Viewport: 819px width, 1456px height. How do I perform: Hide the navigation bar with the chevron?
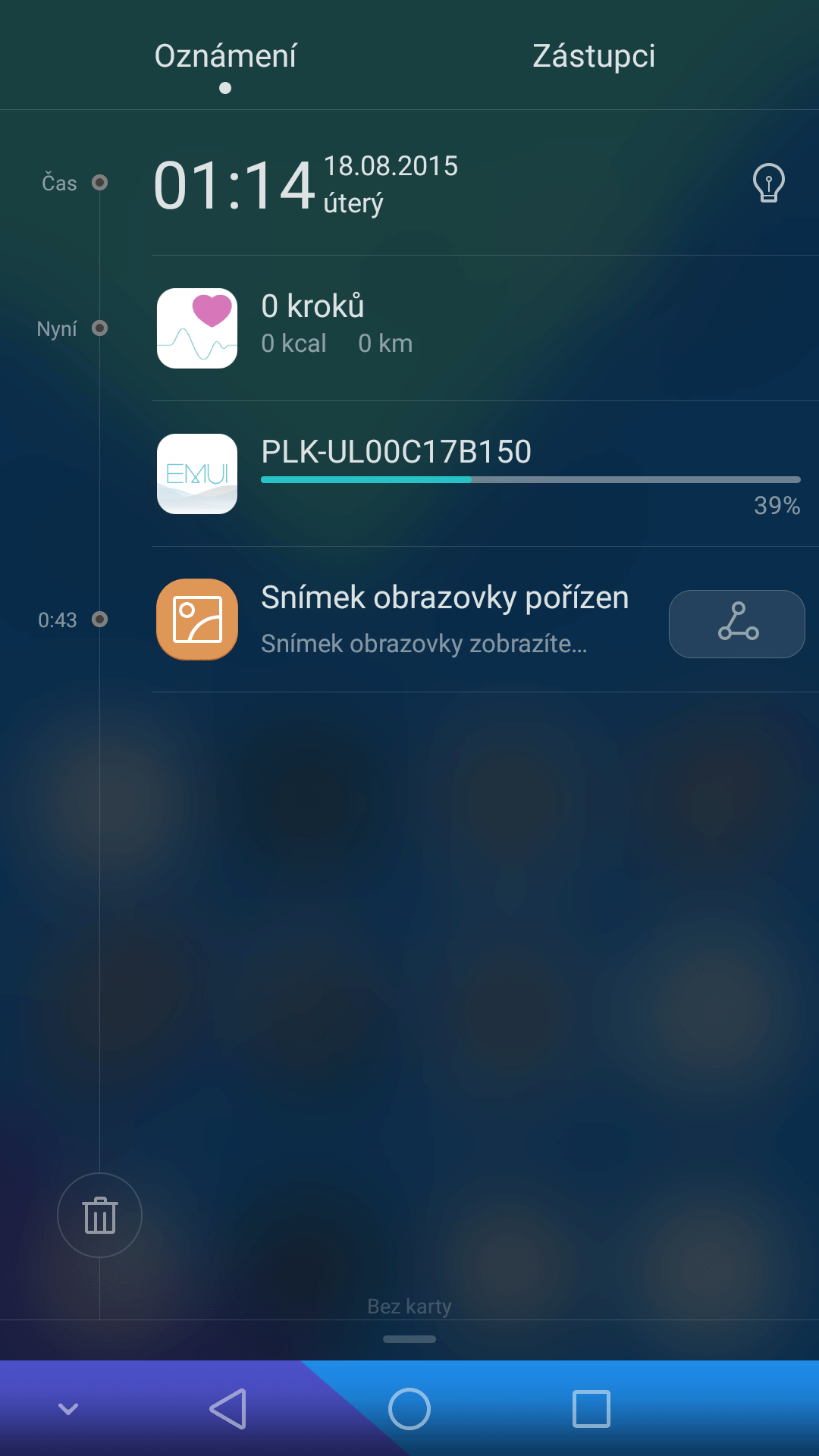68,1409
